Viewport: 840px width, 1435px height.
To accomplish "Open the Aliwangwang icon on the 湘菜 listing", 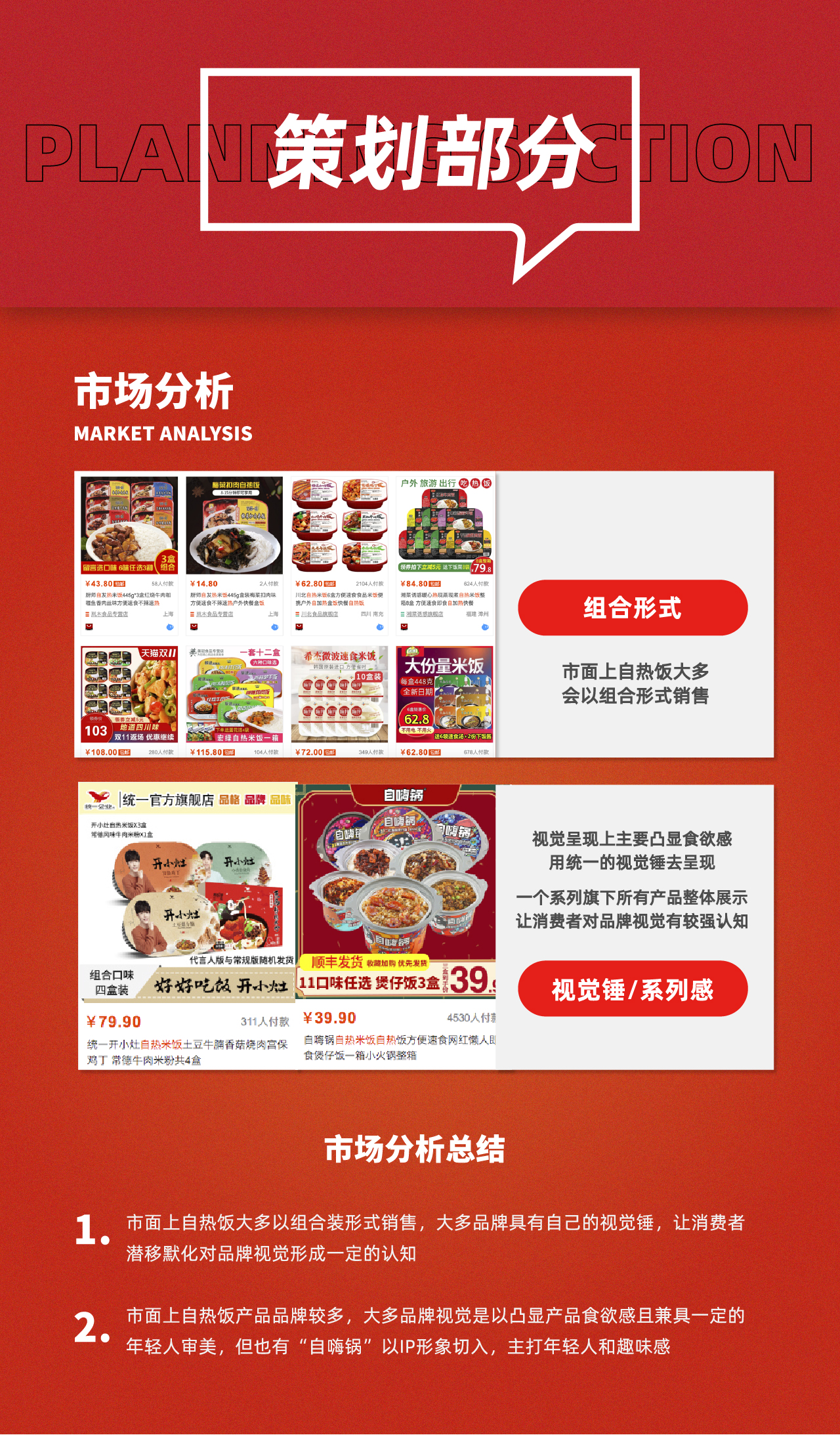I will 484,628.
